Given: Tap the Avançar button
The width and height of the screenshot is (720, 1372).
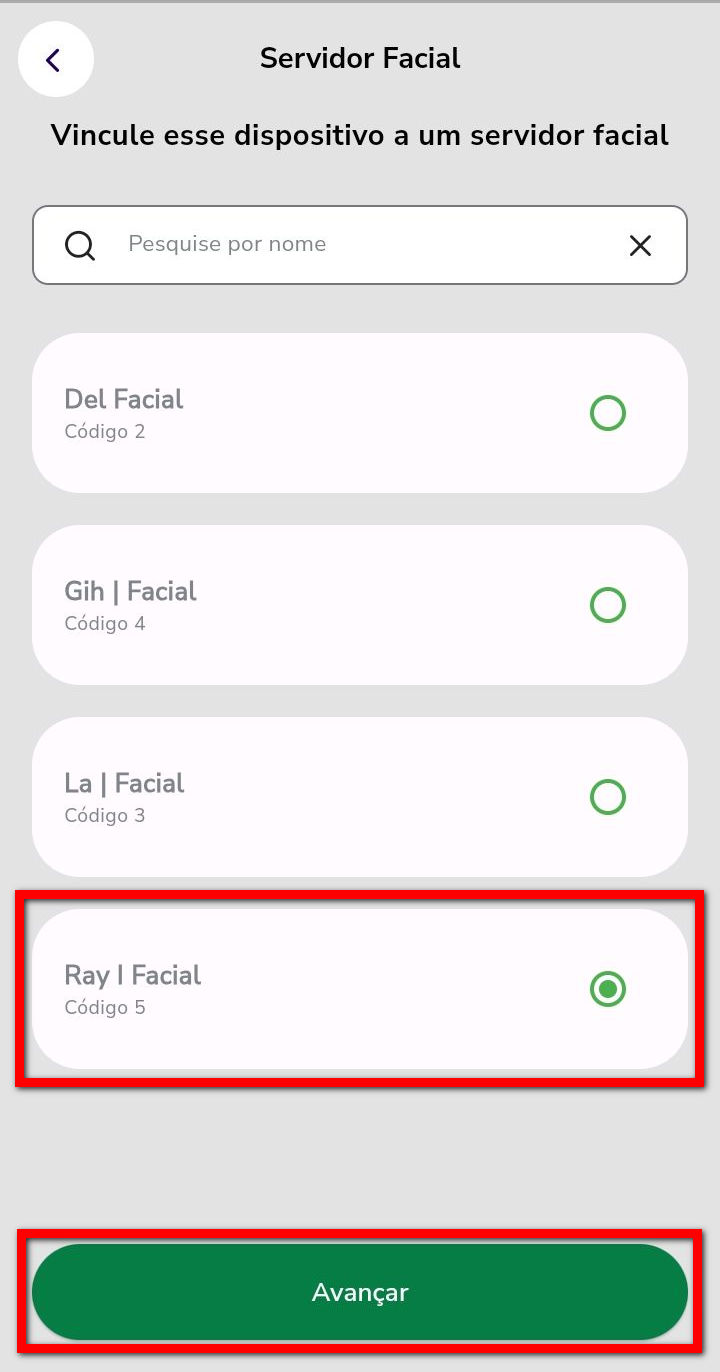Looking at the screenshot, I should 360,1292.
